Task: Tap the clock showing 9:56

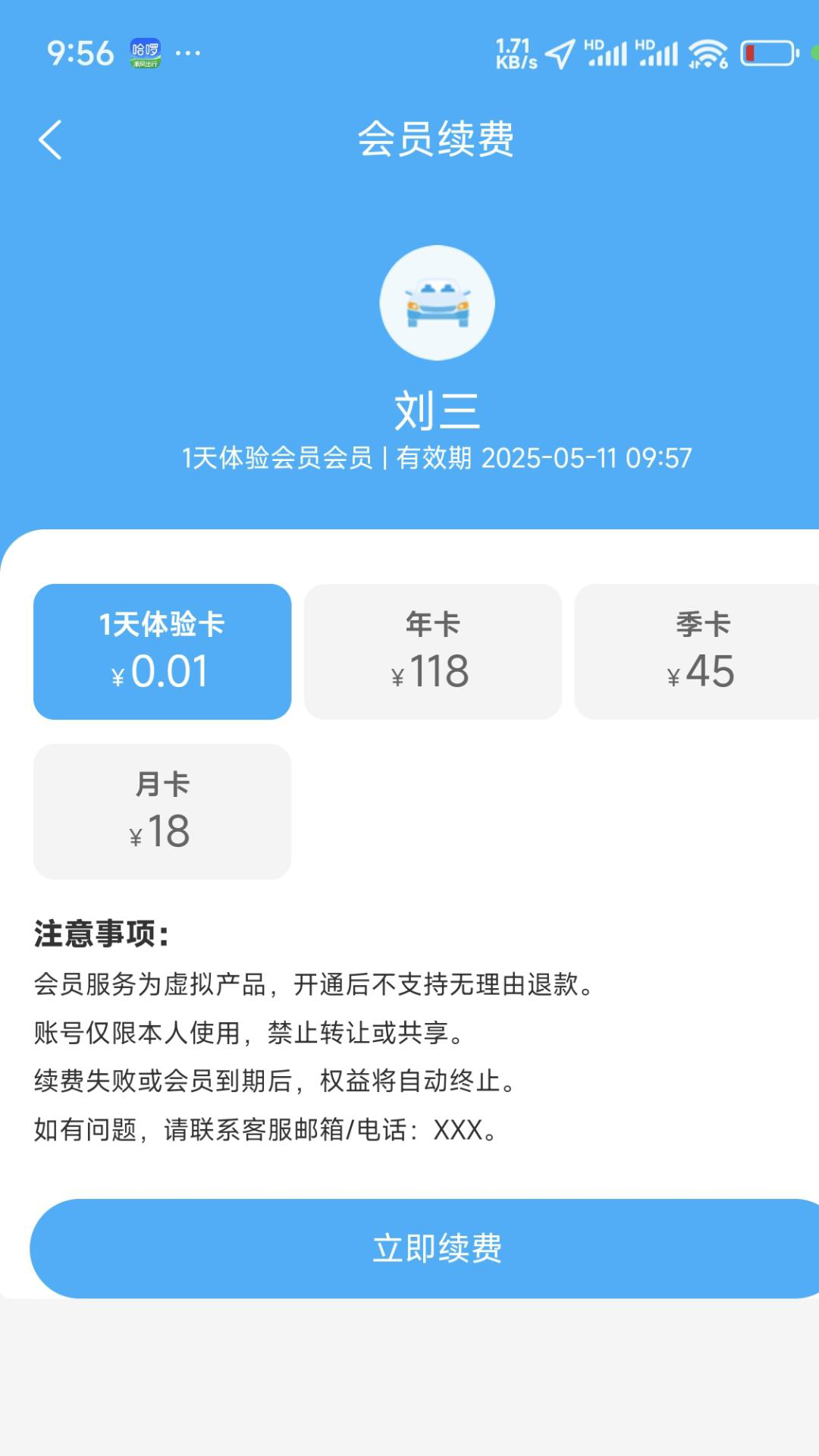Action: coord(79,53)
